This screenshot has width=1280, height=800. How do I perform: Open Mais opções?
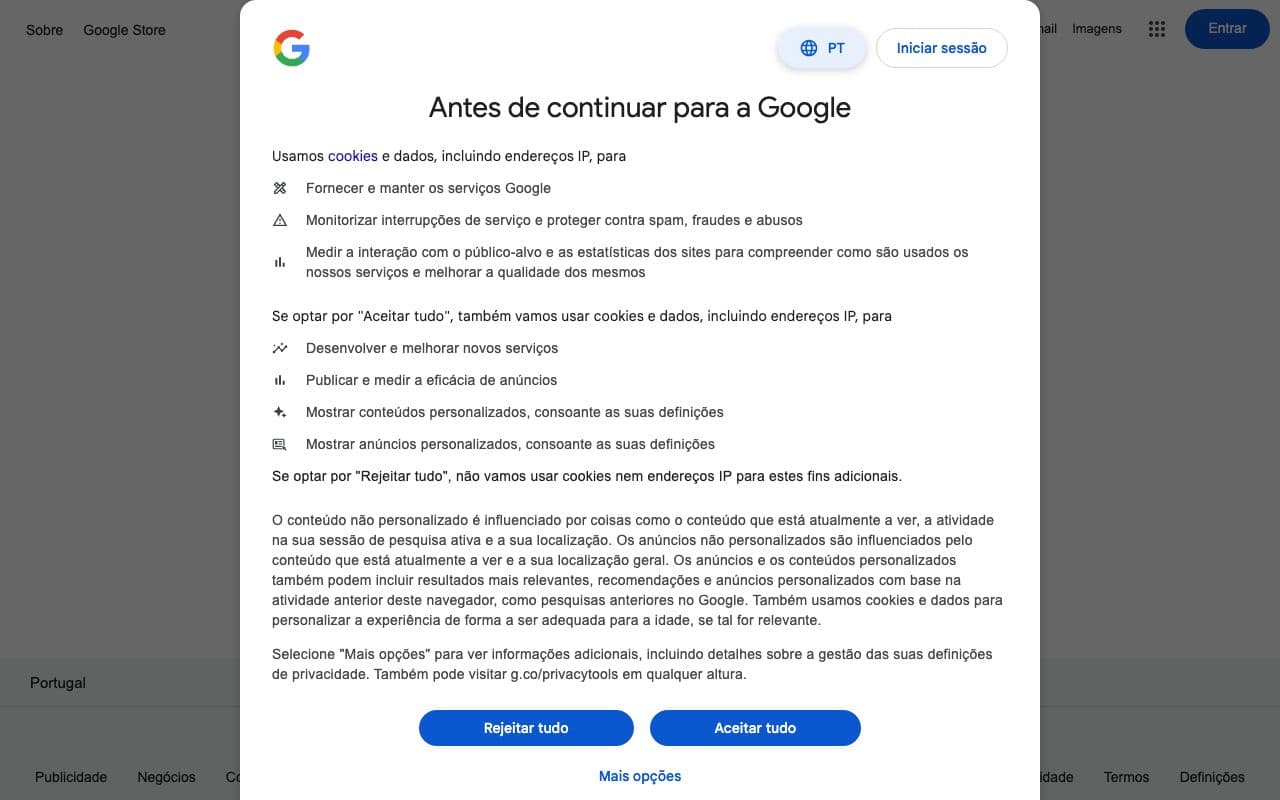tap(640, 776)
